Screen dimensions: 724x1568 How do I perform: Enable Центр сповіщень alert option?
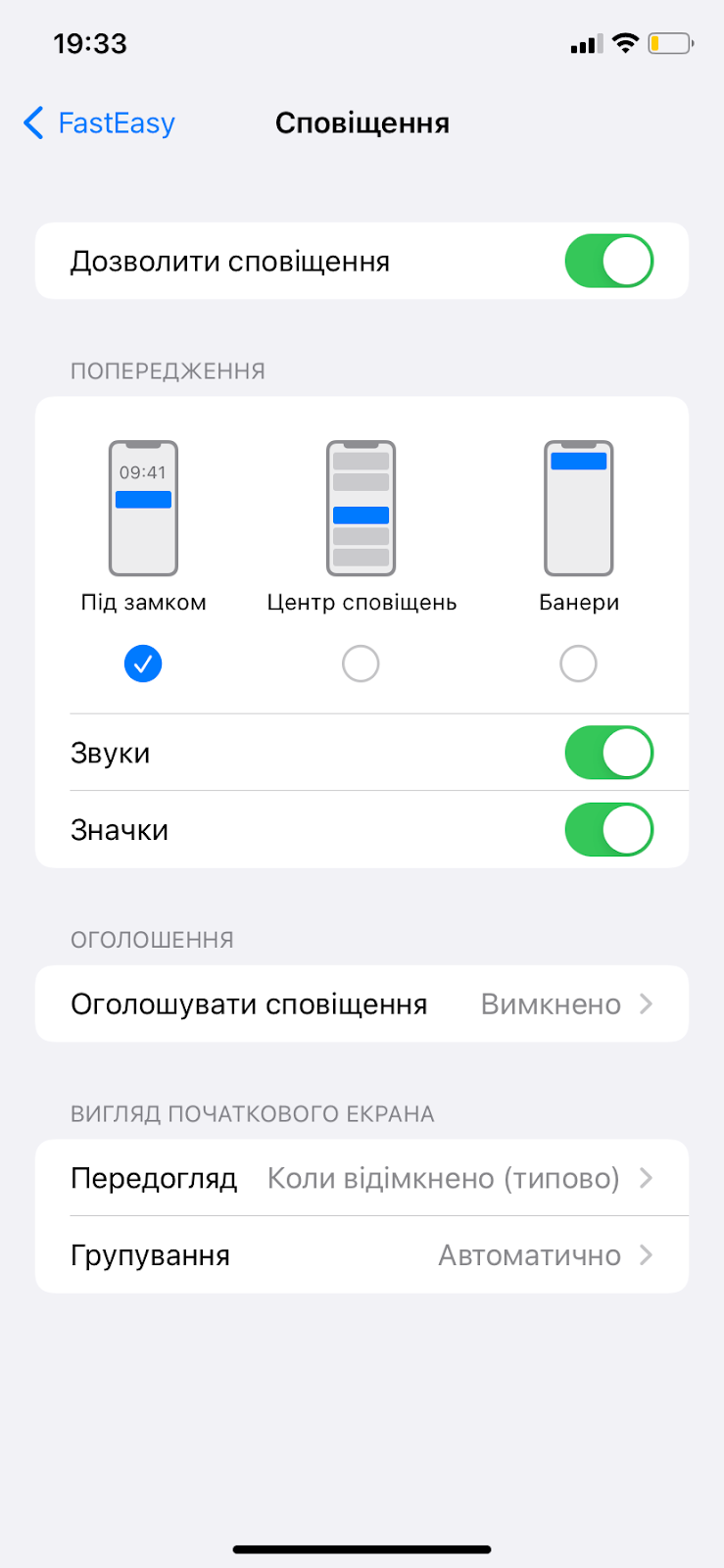[x=361, y=663]
